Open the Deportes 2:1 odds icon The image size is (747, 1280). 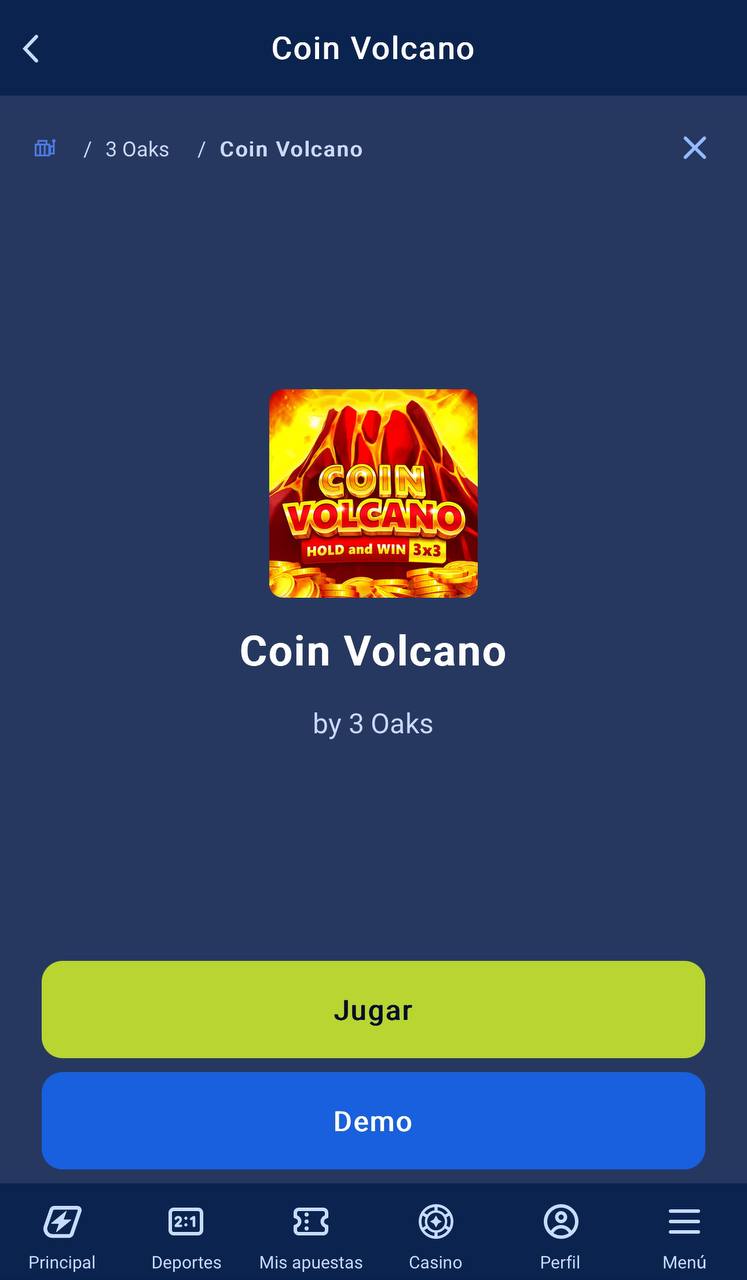186,1221
